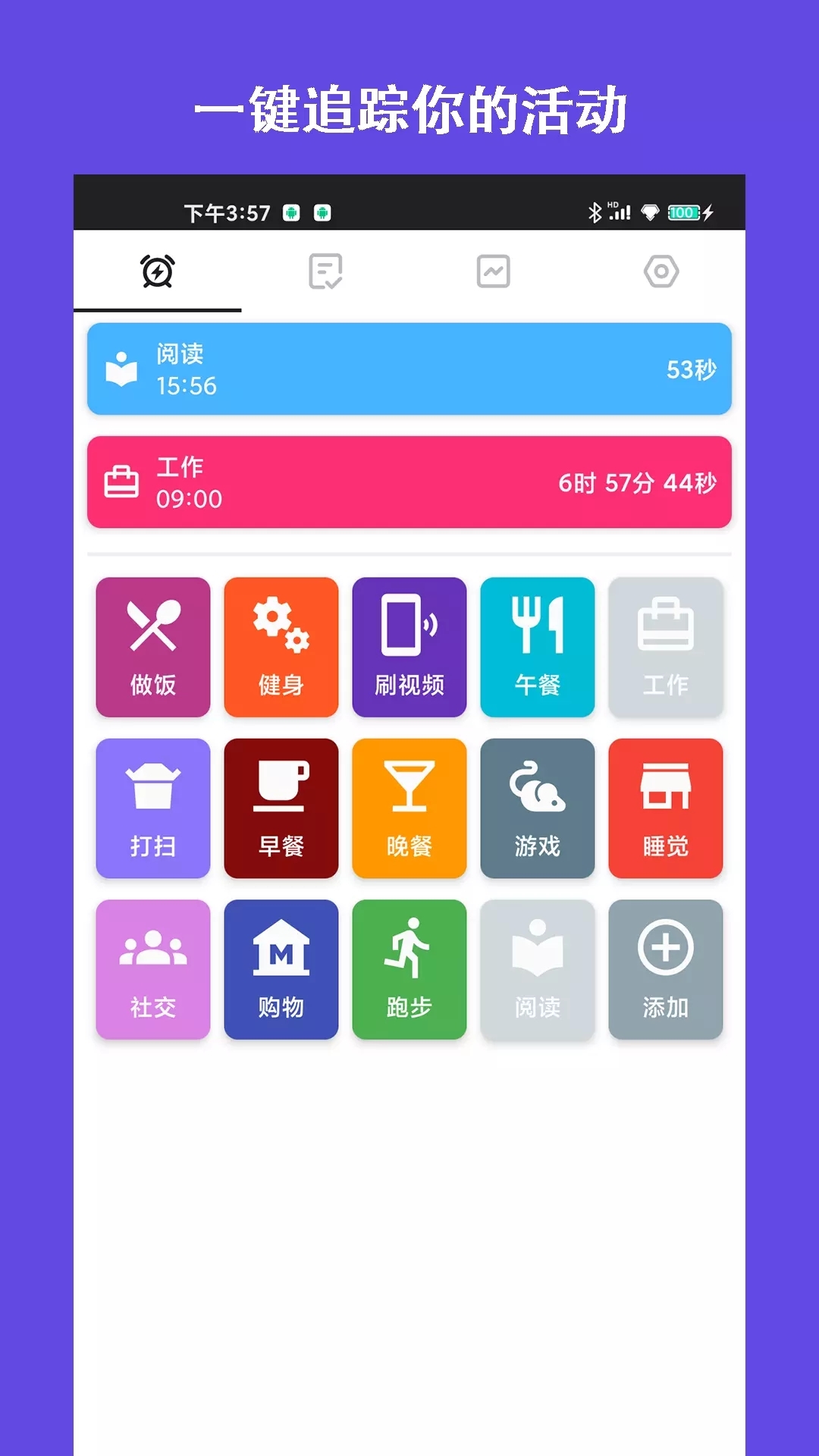Switch to the alarm timer tab
The width and height of the screenshot is (819, 1456).
(157, 271)
